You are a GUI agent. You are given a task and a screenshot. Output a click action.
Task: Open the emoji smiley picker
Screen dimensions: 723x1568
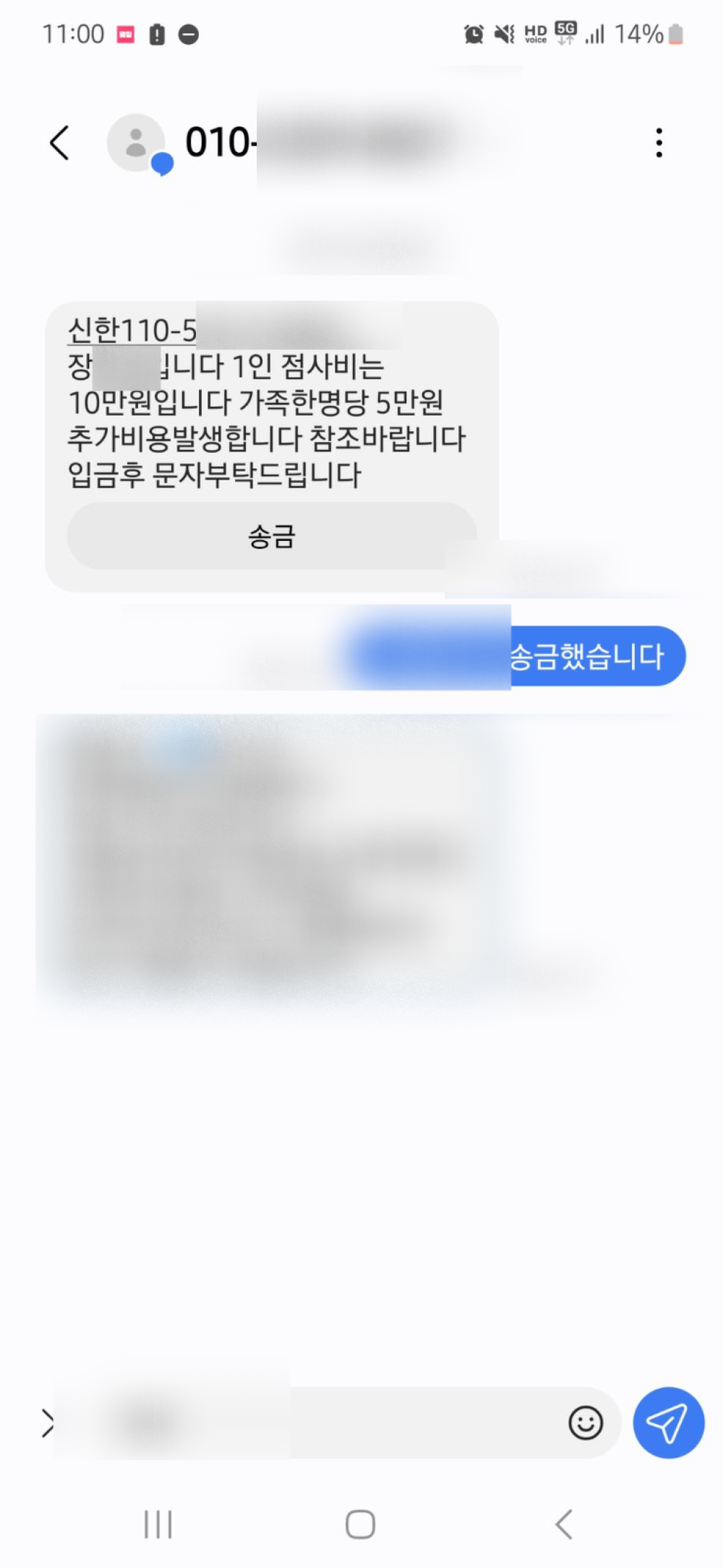(585, 1423)
